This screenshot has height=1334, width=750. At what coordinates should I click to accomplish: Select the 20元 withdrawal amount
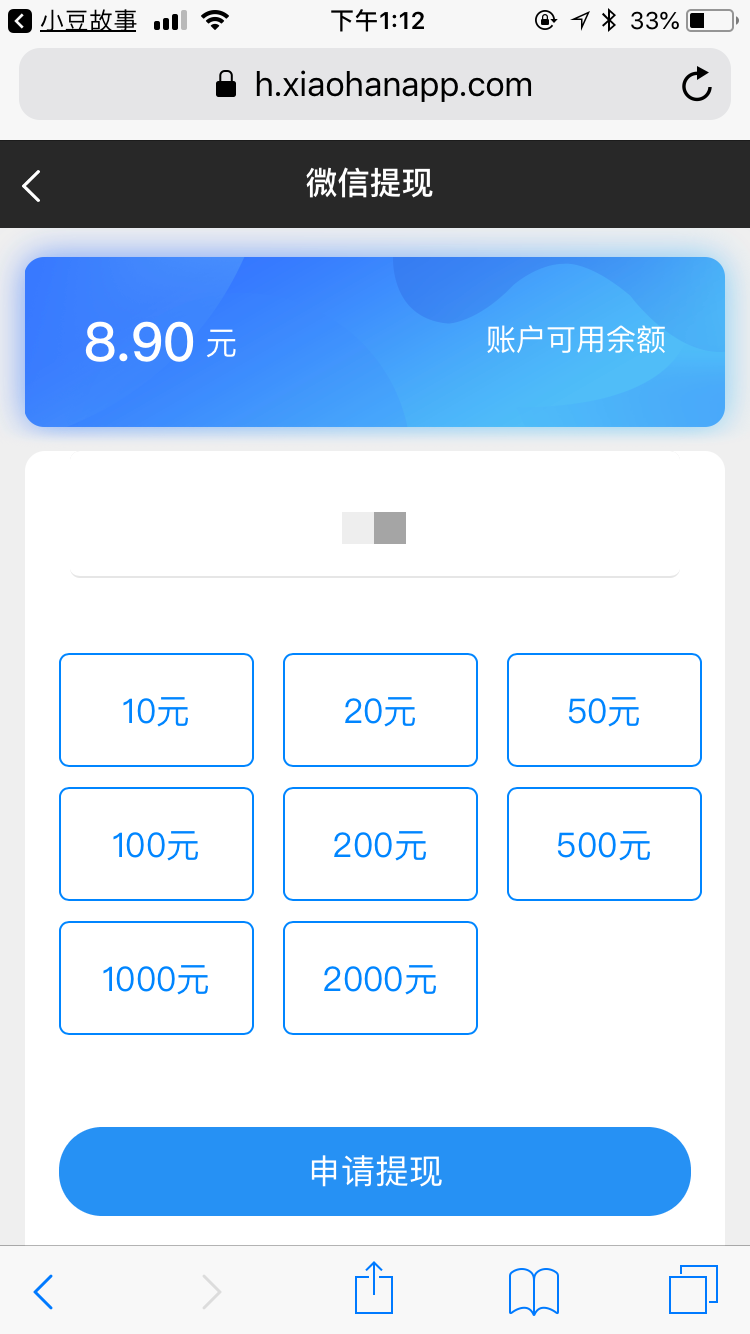click(x=380, y=710)
